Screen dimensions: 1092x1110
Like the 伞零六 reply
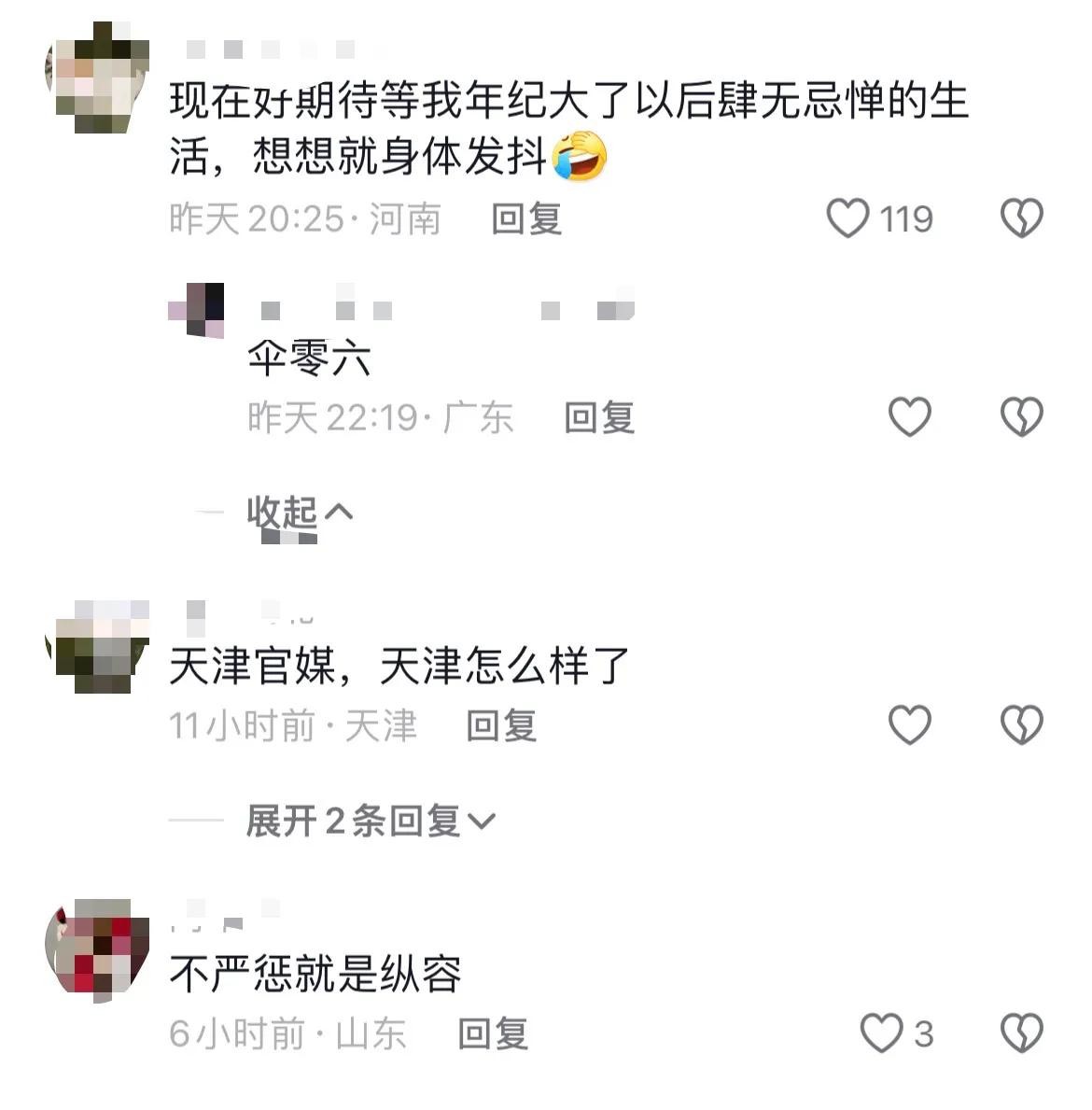point(910,417)
